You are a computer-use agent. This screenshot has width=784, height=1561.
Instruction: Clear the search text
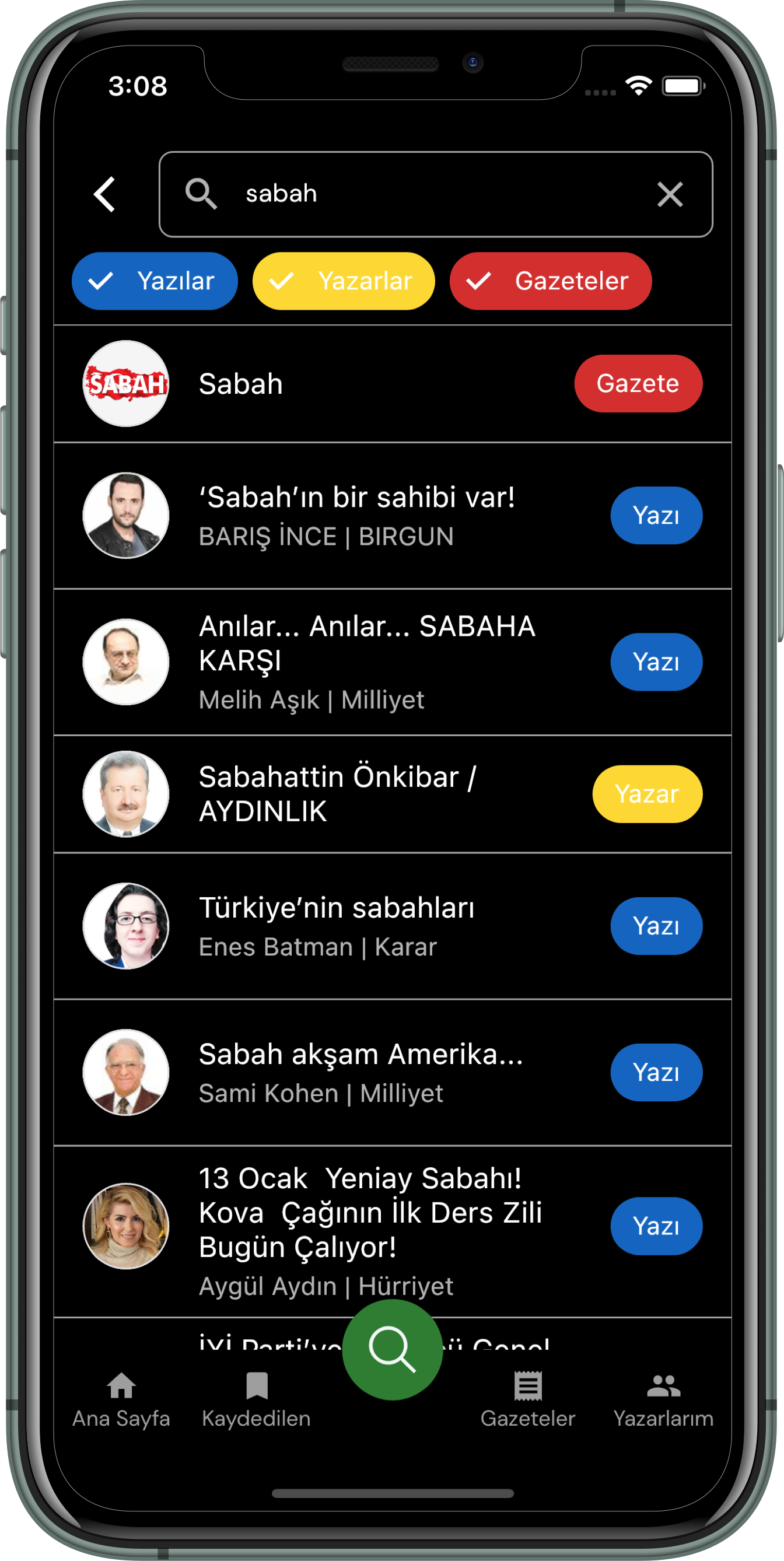point(670,194)
